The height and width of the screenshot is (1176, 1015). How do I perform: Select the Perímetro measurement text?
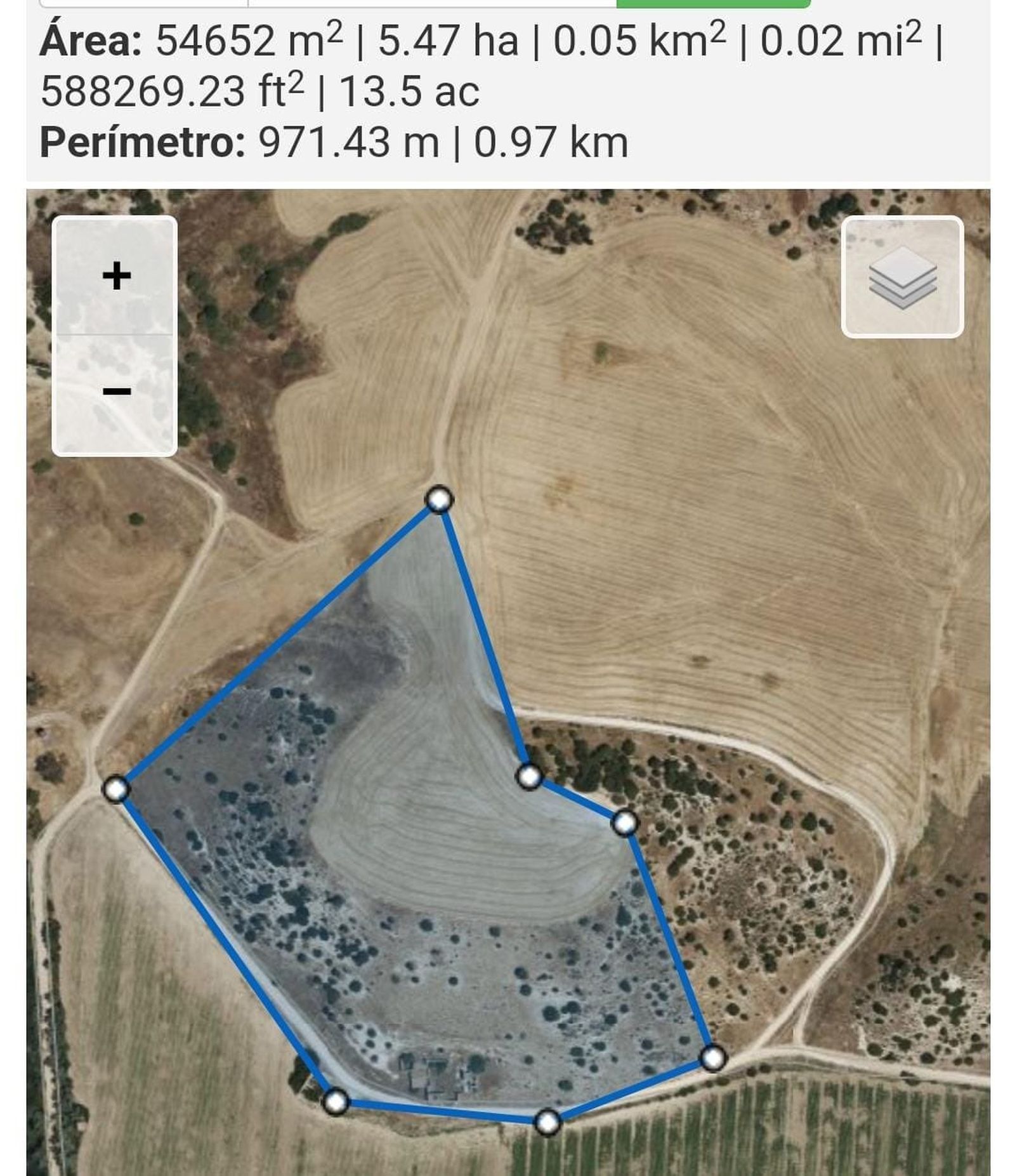[x=143, y=140]
